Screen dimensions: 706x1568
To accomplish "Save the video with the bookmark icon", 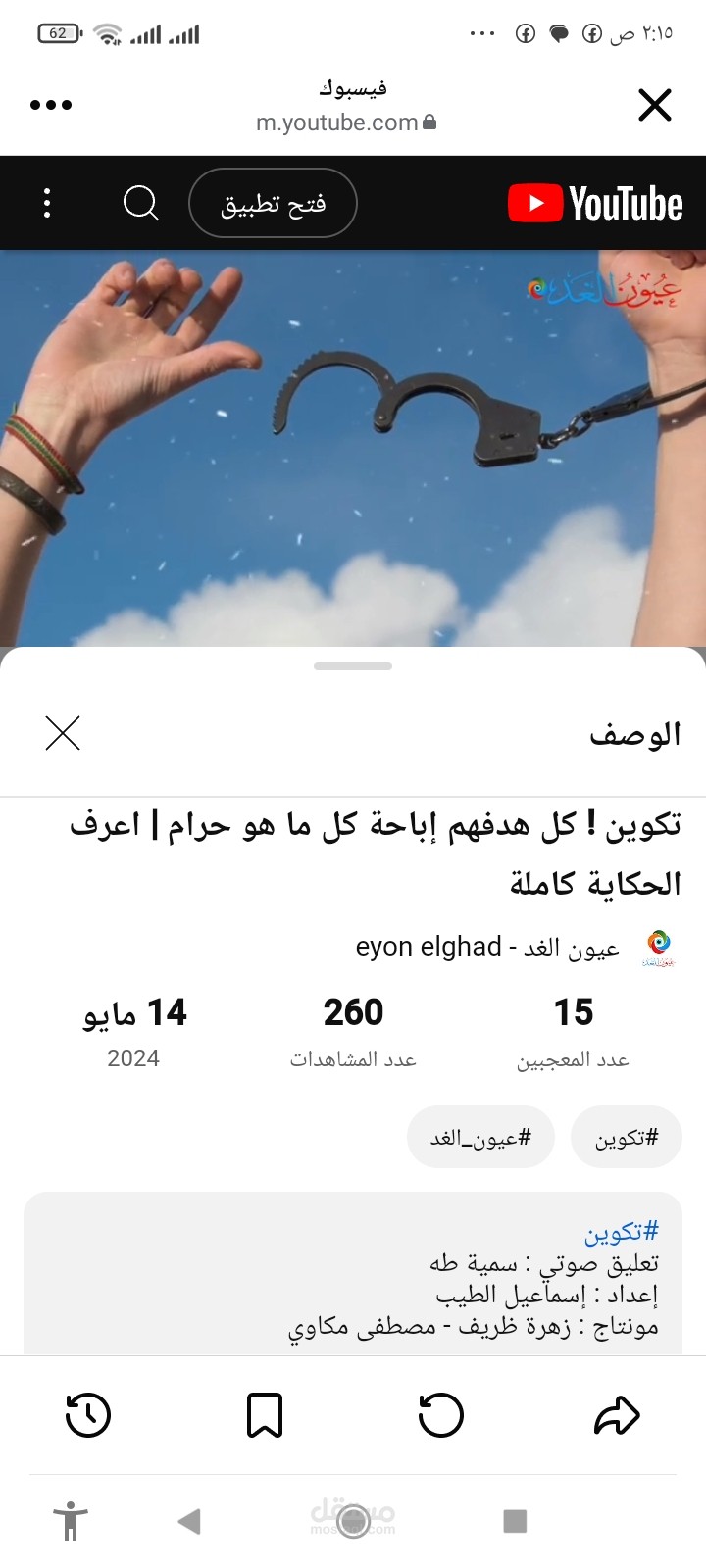I will (265, 1414).
